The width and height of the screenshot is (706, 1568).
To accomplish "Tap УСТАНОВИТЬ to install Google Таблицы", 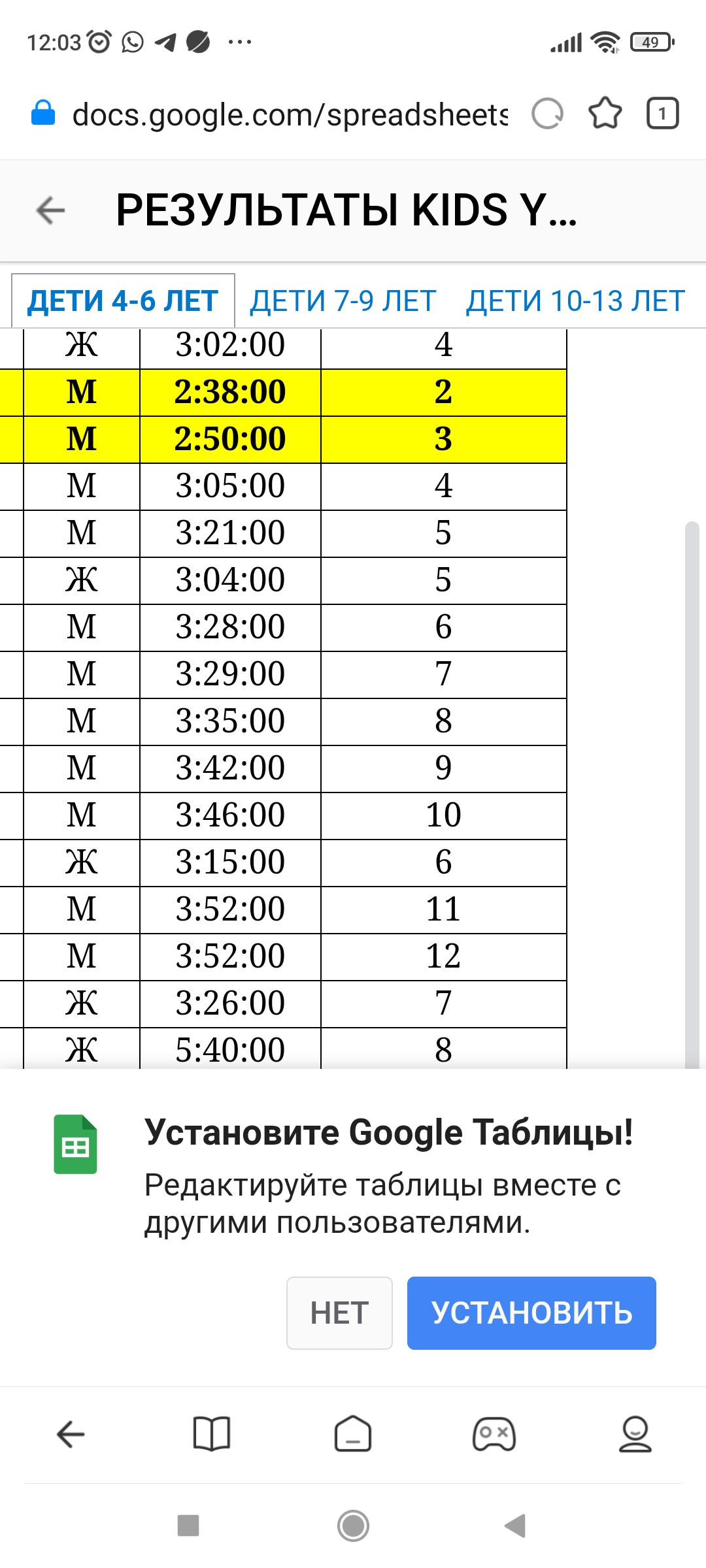I will coord(531,1313).
